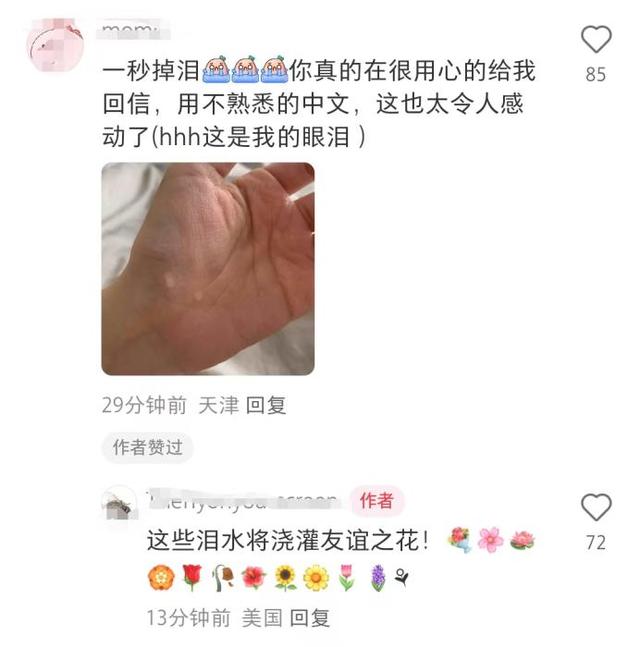Viewport: 640px width, 647px height.
Task: Like the author's reply about friendship flowers
Action: pos(596,508)
